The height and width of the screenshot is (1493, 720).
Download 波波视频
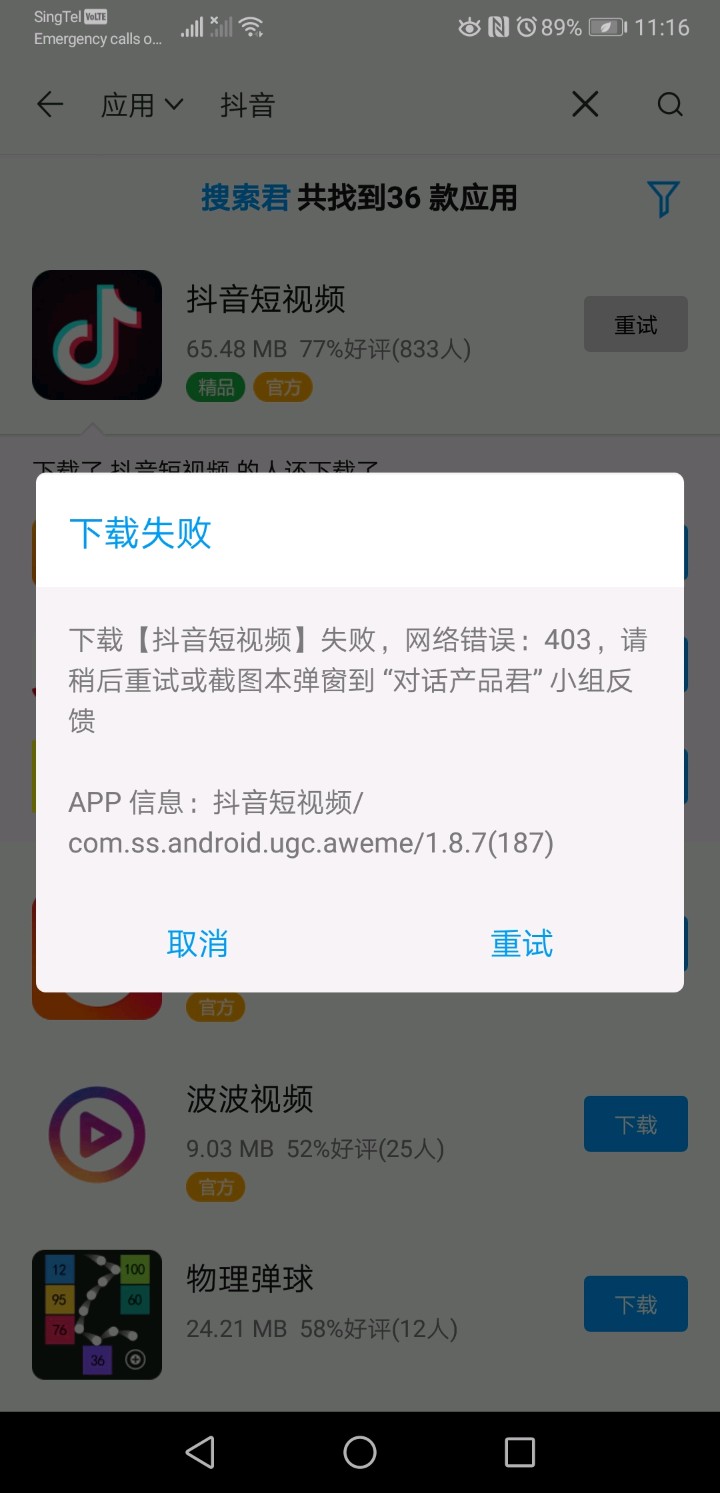point(635,1124)
